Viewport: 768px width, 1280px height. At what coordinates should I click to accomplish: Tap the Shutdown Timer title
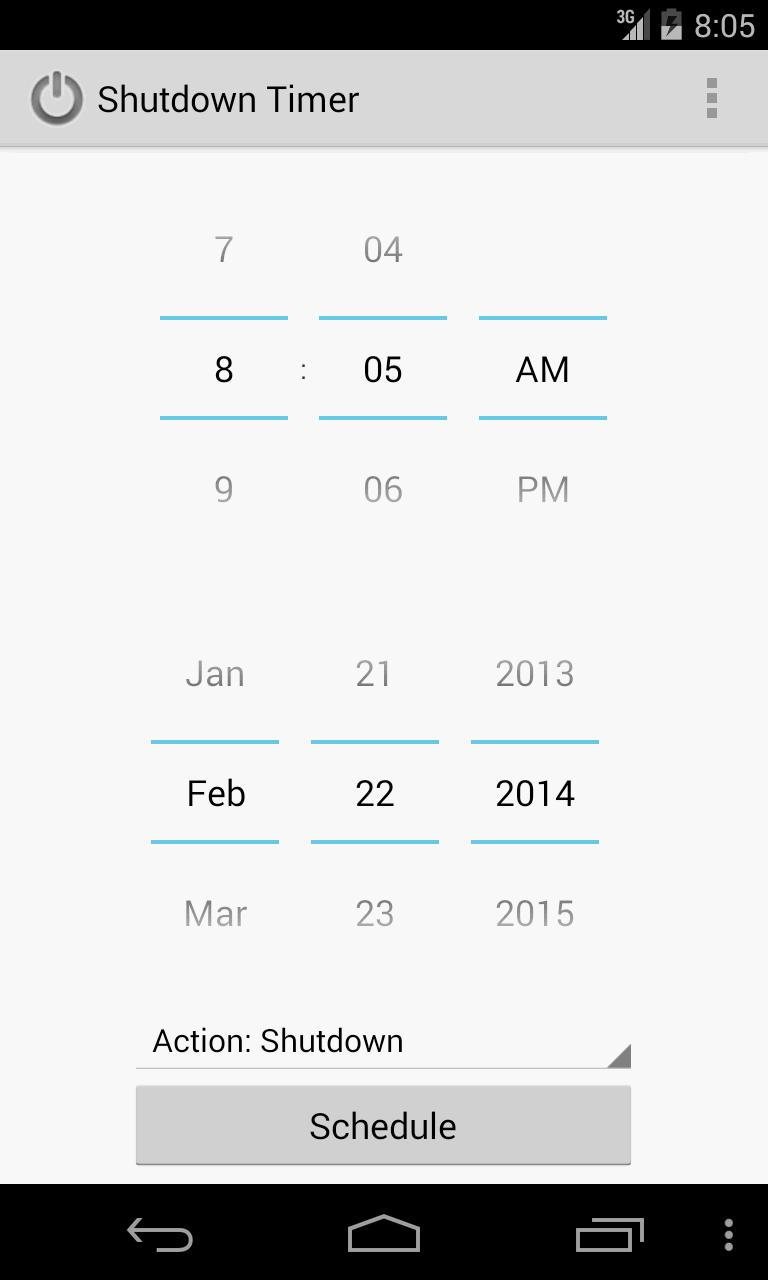(x=228, y=98)
